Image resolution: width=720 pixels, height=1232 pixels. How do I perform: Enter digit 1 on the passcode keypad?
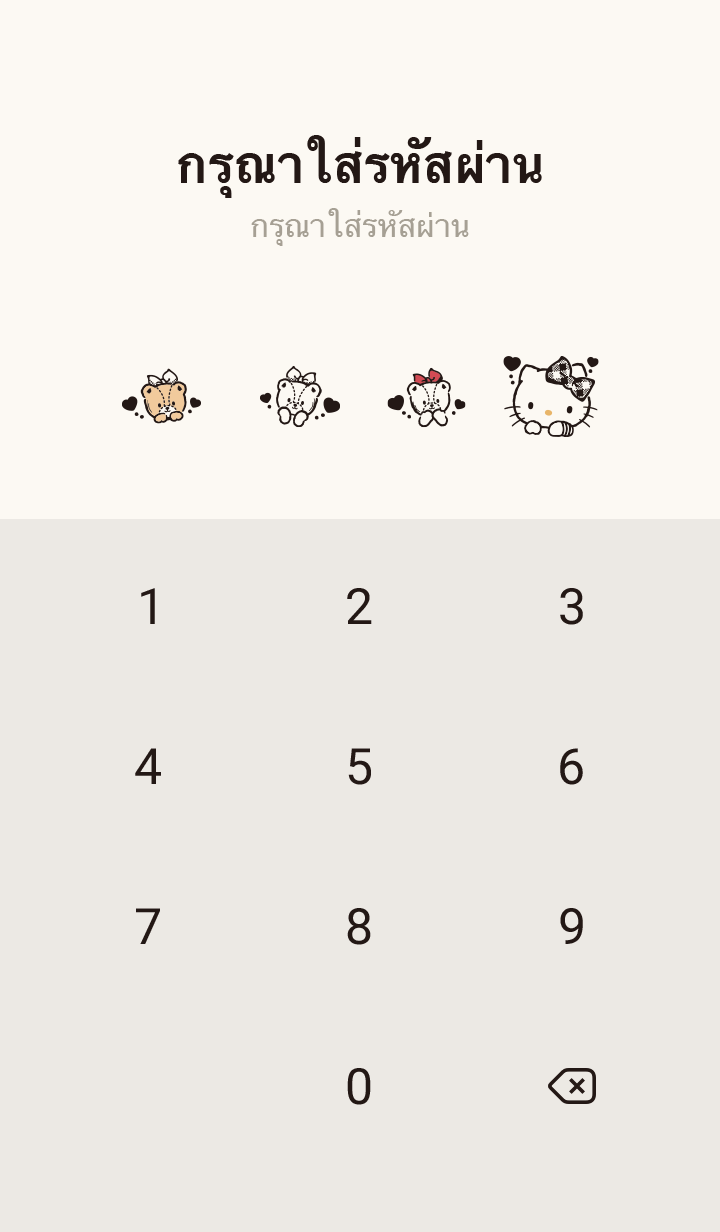coord(149,607)
